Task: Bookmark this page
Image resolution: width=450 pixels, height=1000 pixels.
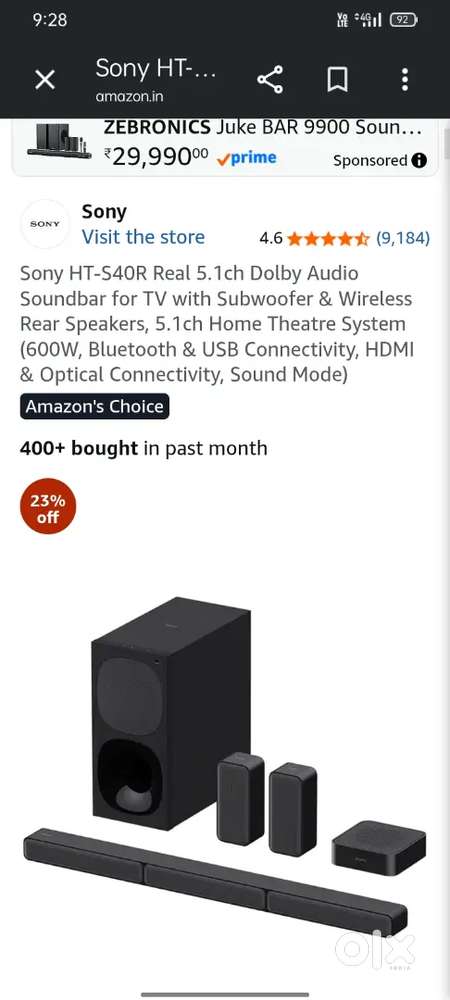Action: tap(337, 80)
